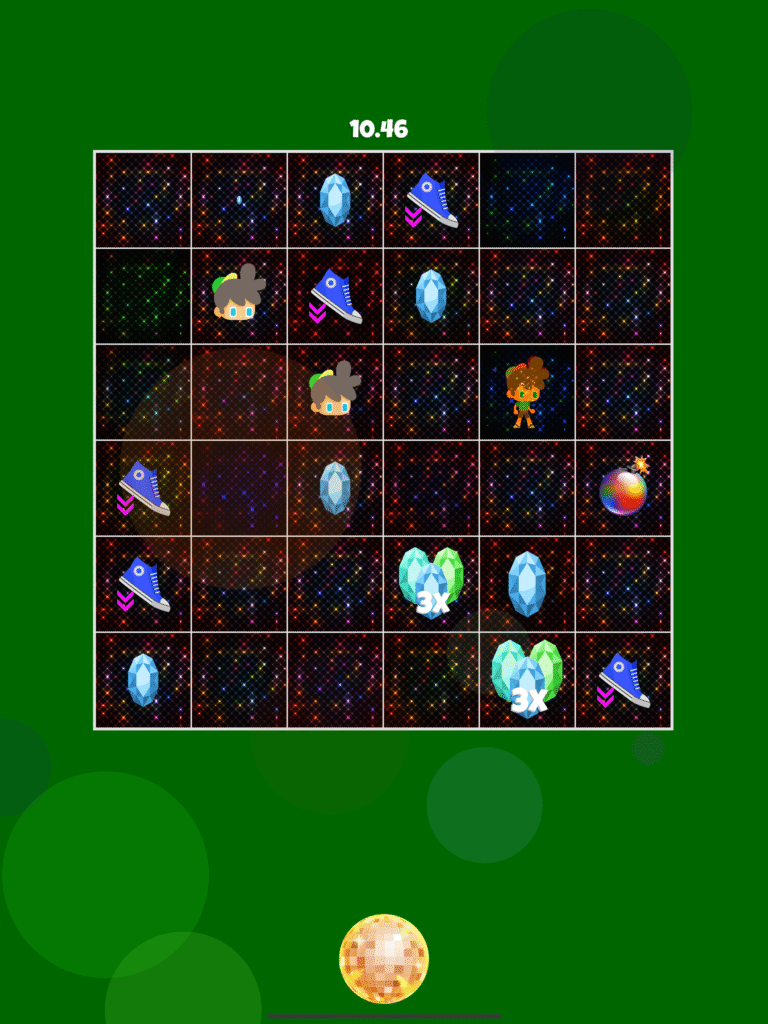Select the blue gem in the board's center
The height and width of the screenshot is (1024, 768).
(334, 486)
